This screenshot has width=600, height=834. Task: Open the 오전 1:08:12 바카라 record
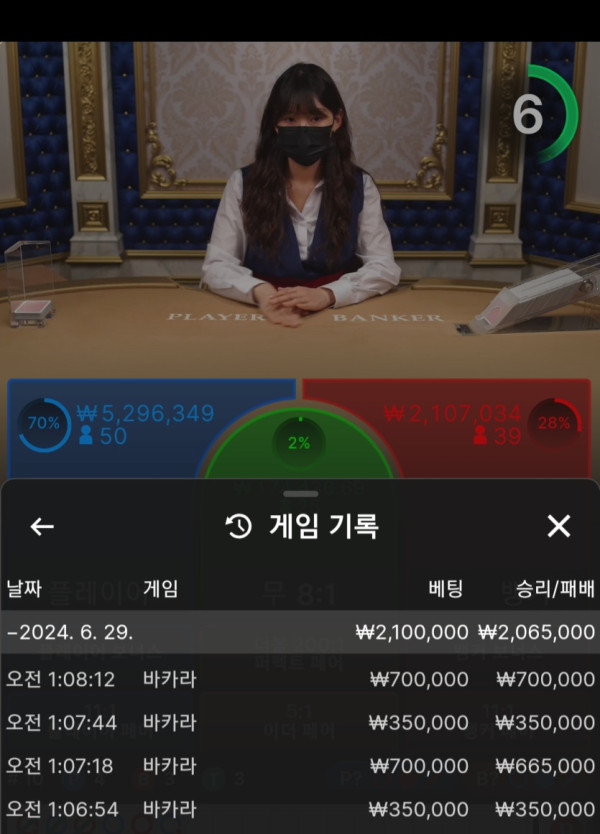tap(300, 680)
